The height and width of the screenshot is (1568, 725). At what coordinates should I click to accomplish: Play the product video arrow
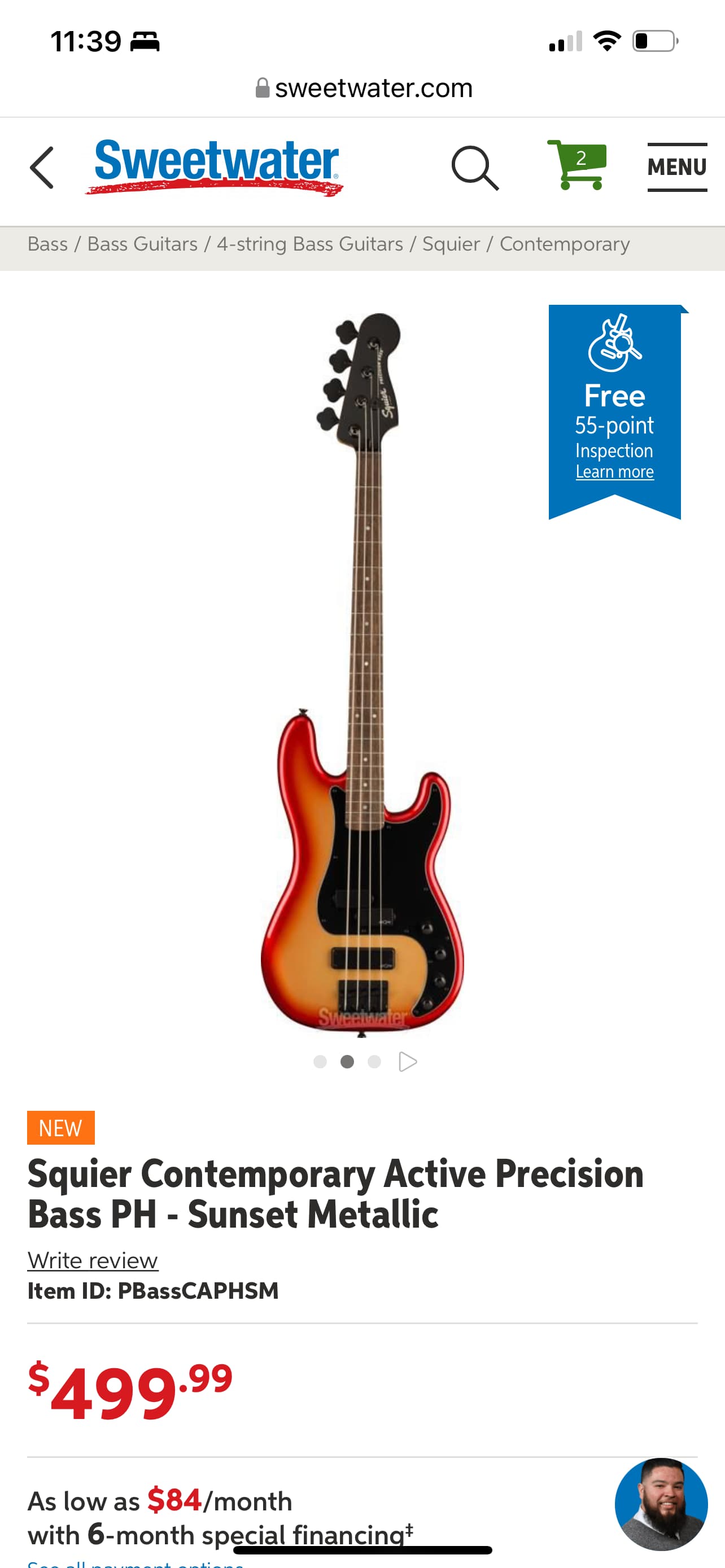point(407,1062)
